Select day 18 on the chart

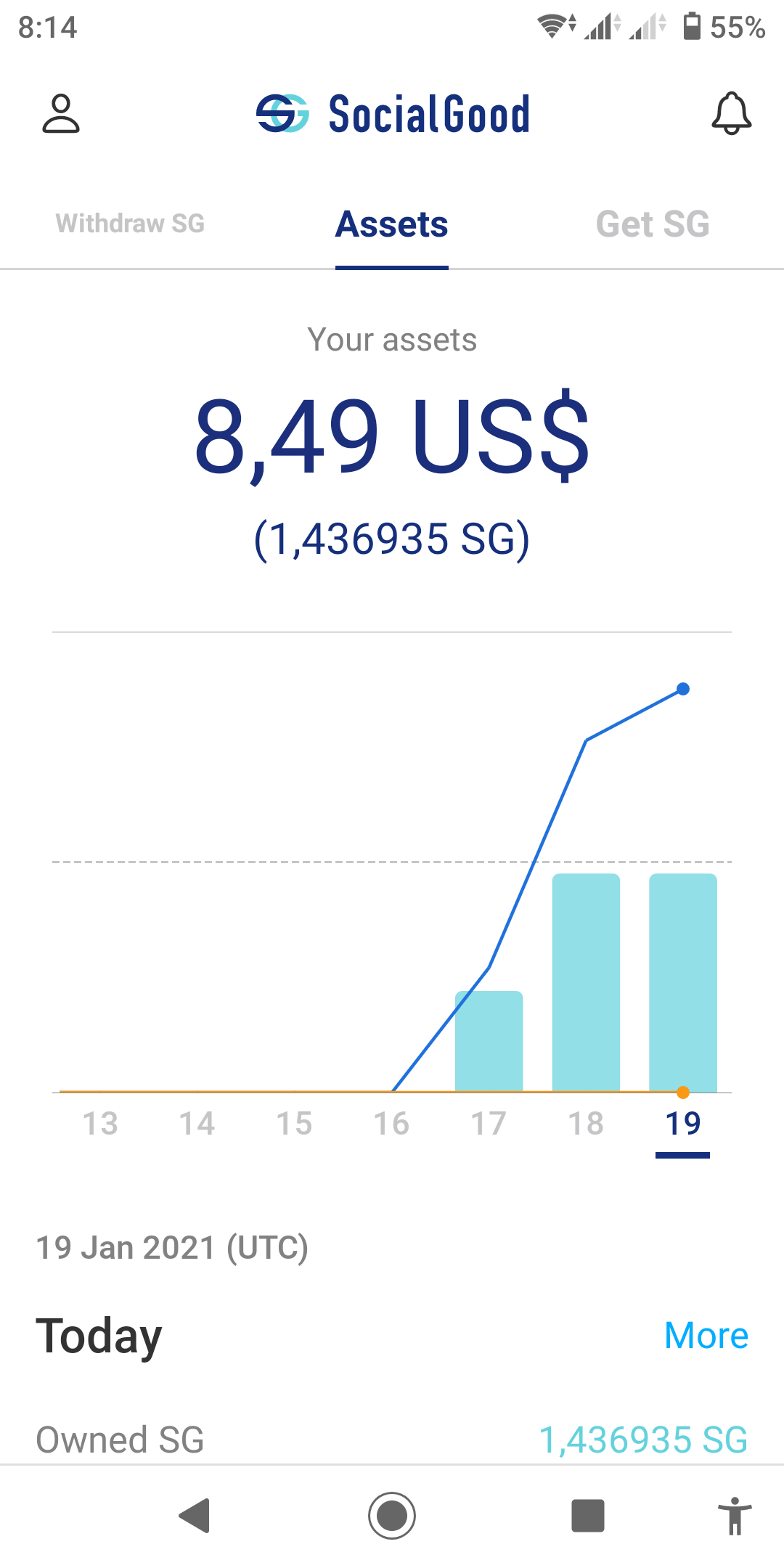pos(586,1124)
